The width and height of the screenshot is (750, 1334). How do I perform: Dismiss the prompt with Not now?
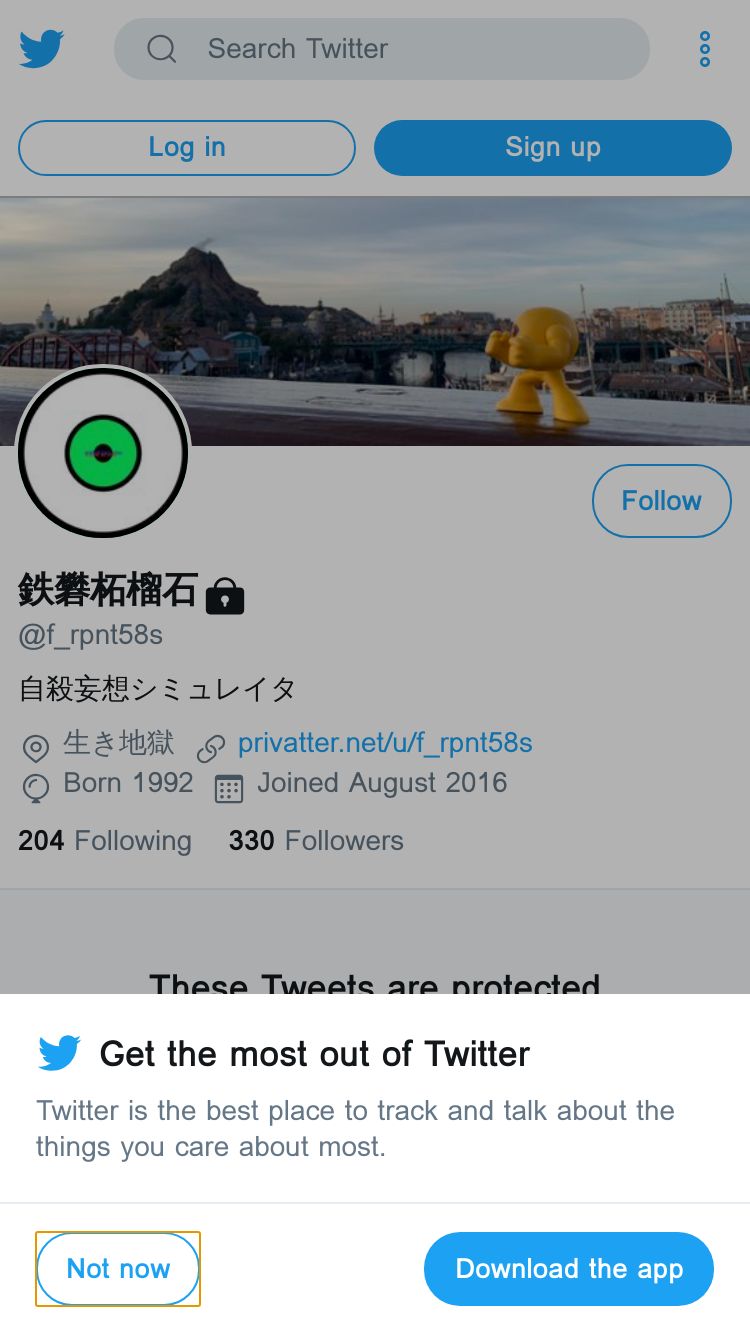118,1268
